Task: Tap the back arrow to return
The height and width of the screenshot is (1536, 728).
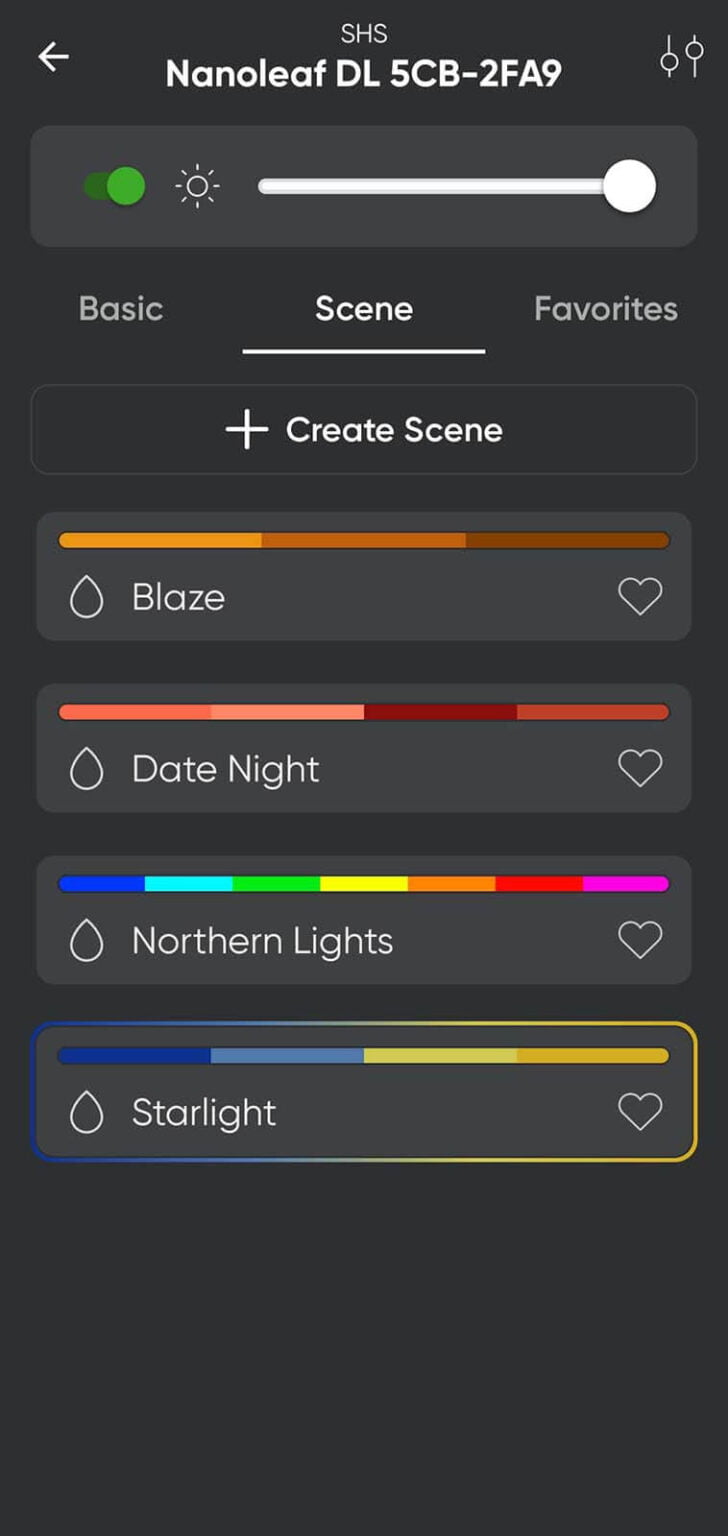Action: [52, 56]
